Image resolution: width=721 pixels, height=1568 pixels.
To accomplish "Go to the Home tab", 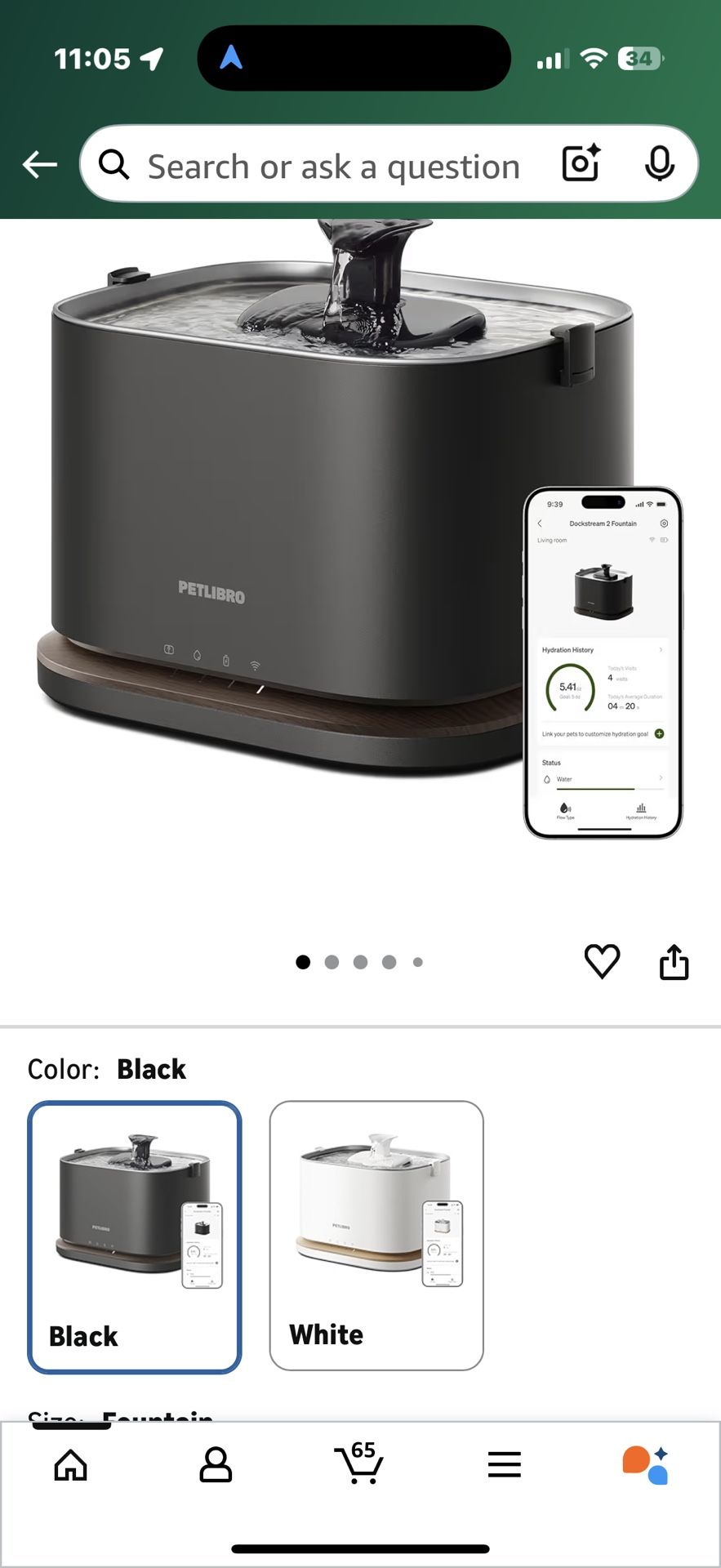I will 71,1465.
